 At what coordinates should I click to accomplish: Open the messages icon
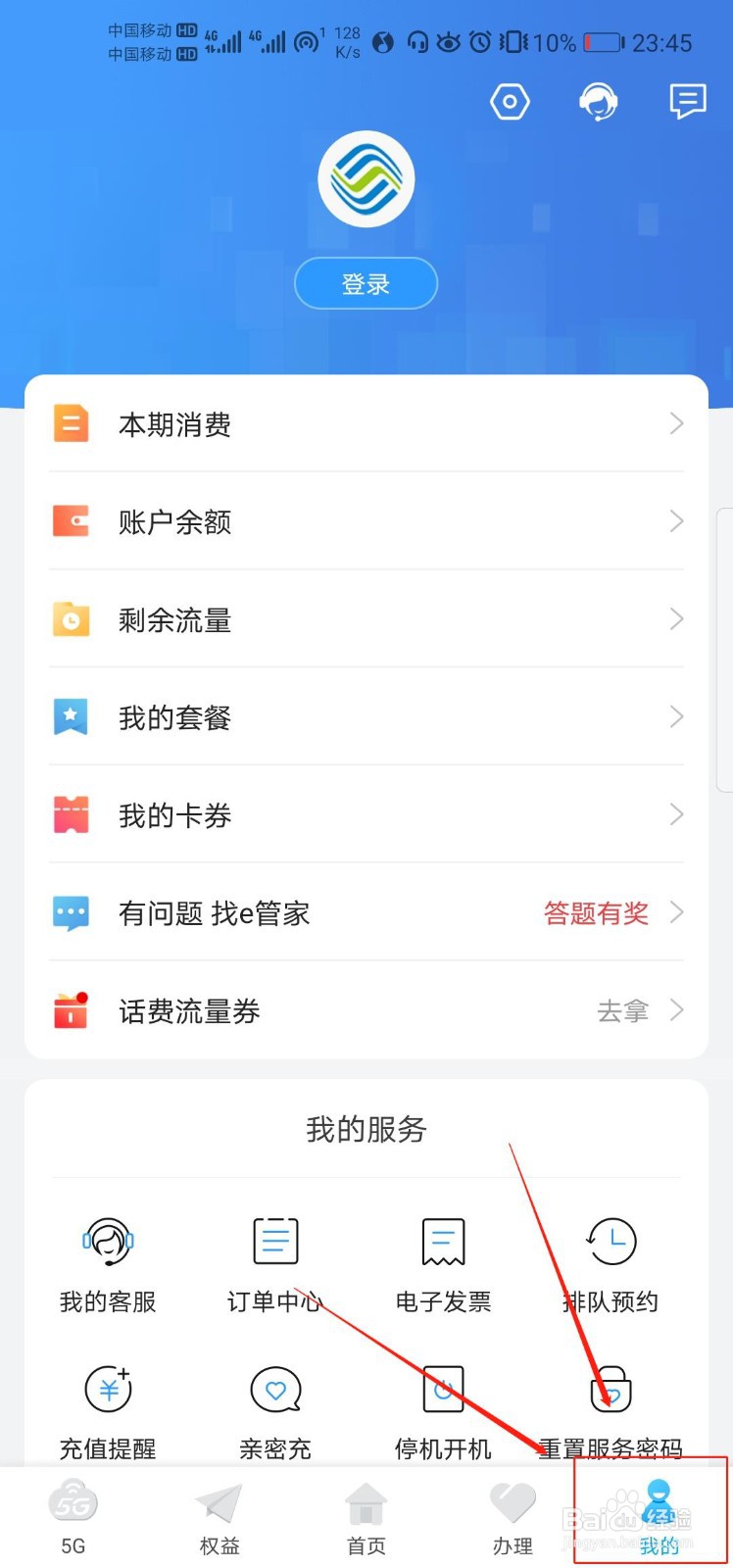[x=687, y=102]
